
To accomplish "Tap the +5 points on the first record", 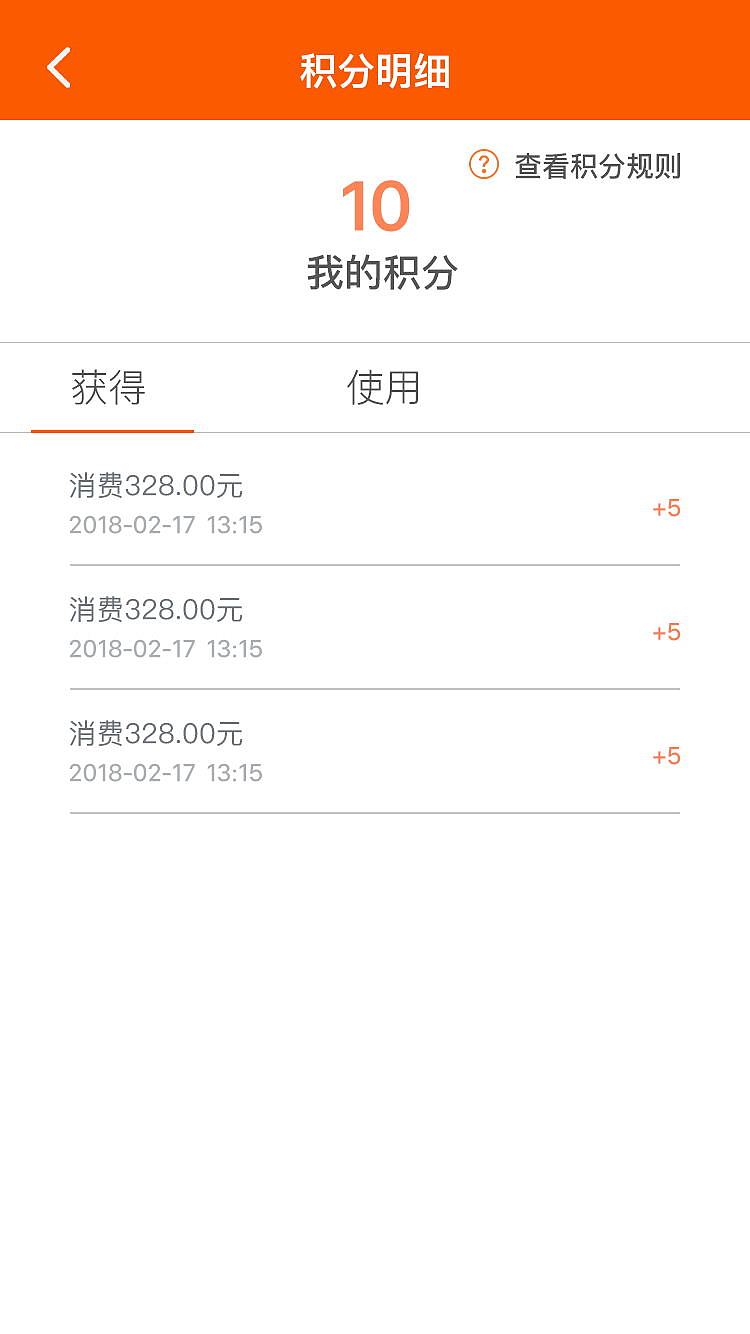I will [x=665, y=508].
